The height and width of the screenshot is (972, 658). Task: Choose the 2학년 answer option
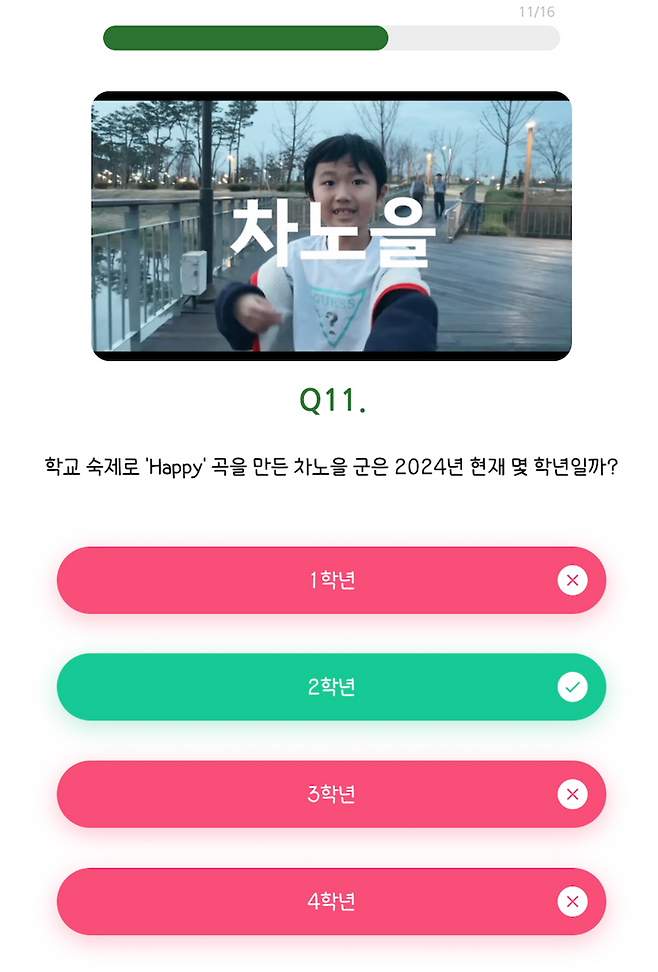tap(331, 687)
